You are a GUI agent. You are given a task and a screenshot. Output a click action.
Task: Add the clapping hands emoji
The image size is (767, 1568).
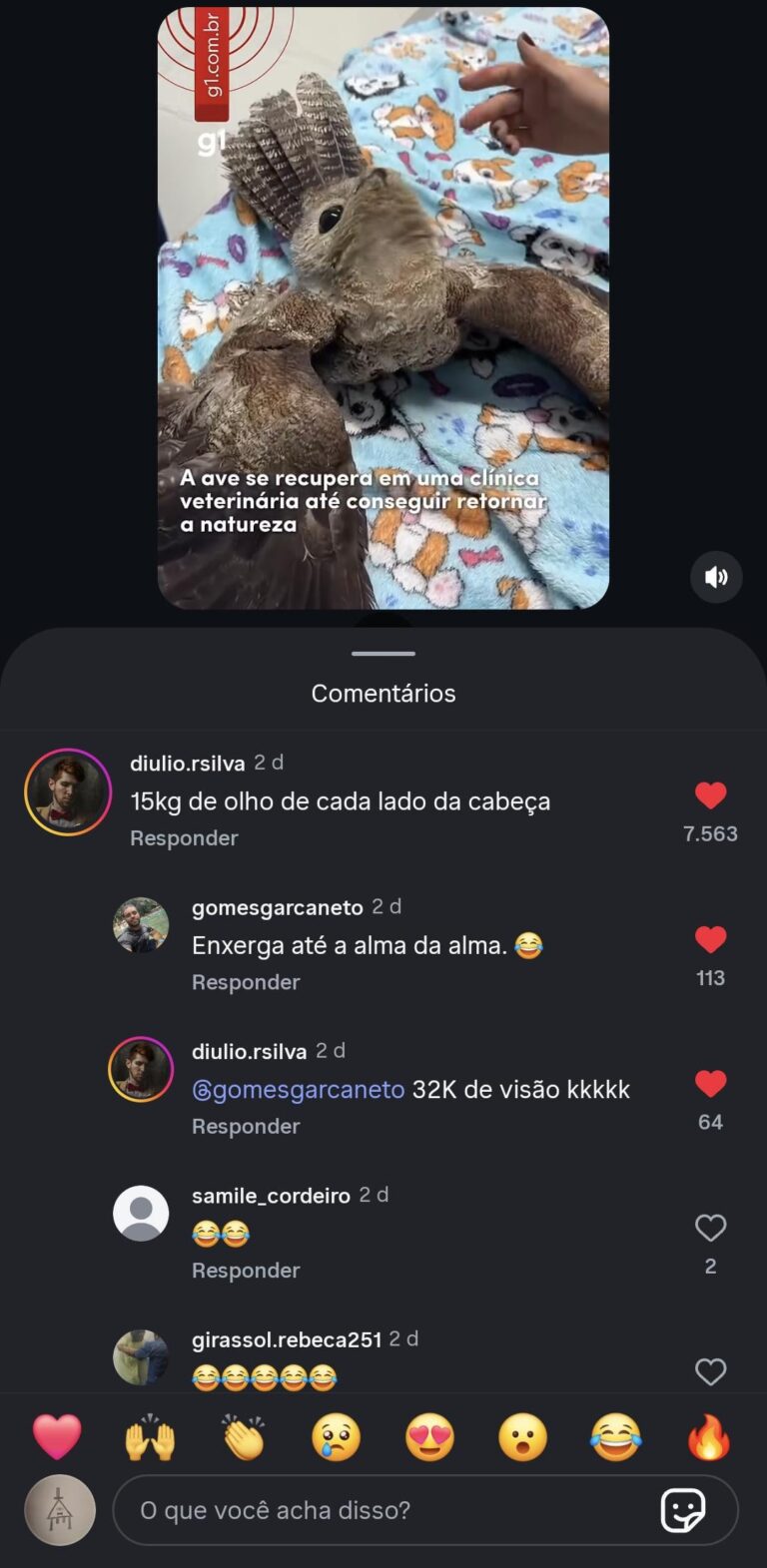click(x=244, y=1438)
